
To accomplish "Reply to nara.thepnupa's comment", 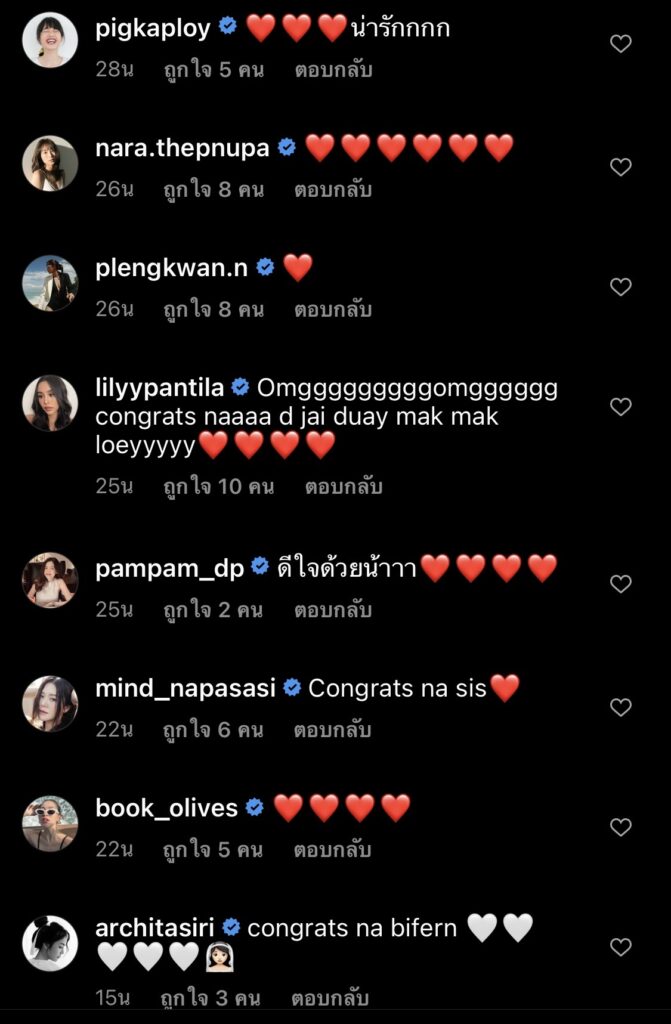I will point(333,190).
